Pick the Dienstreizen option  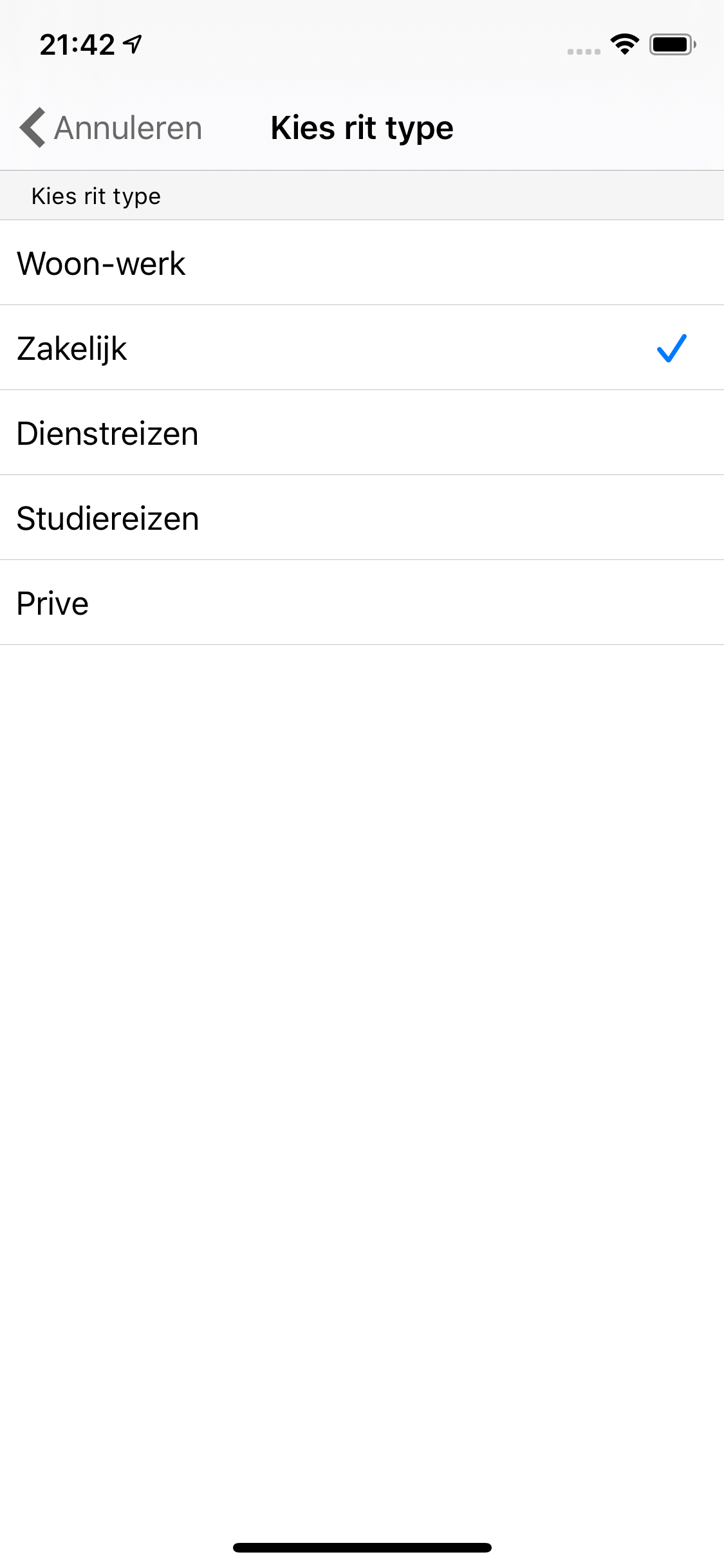(x=362, y=433)
